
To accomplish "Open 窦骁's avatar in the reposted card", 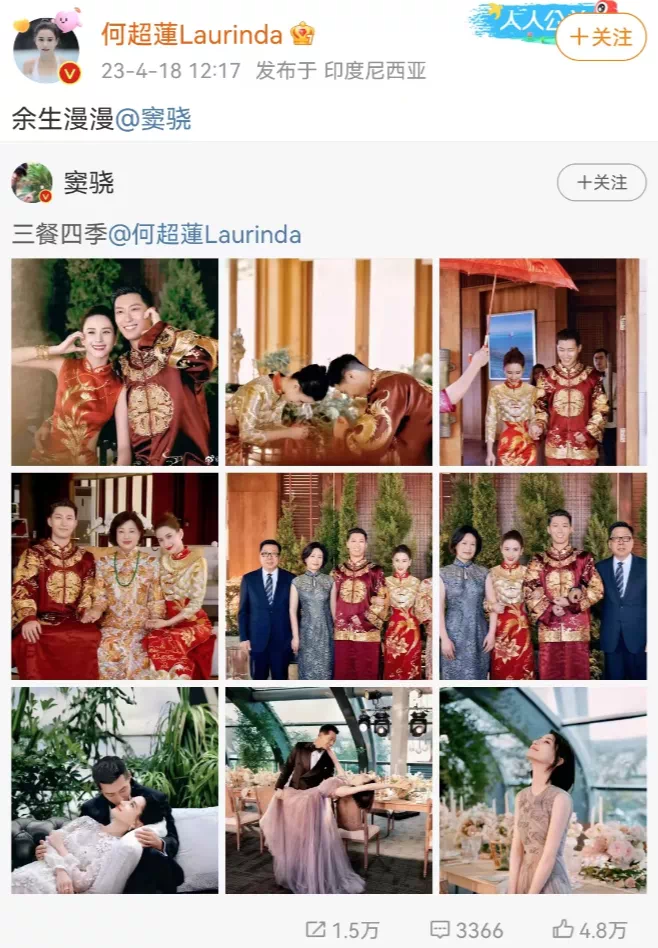I will (32, 183).
